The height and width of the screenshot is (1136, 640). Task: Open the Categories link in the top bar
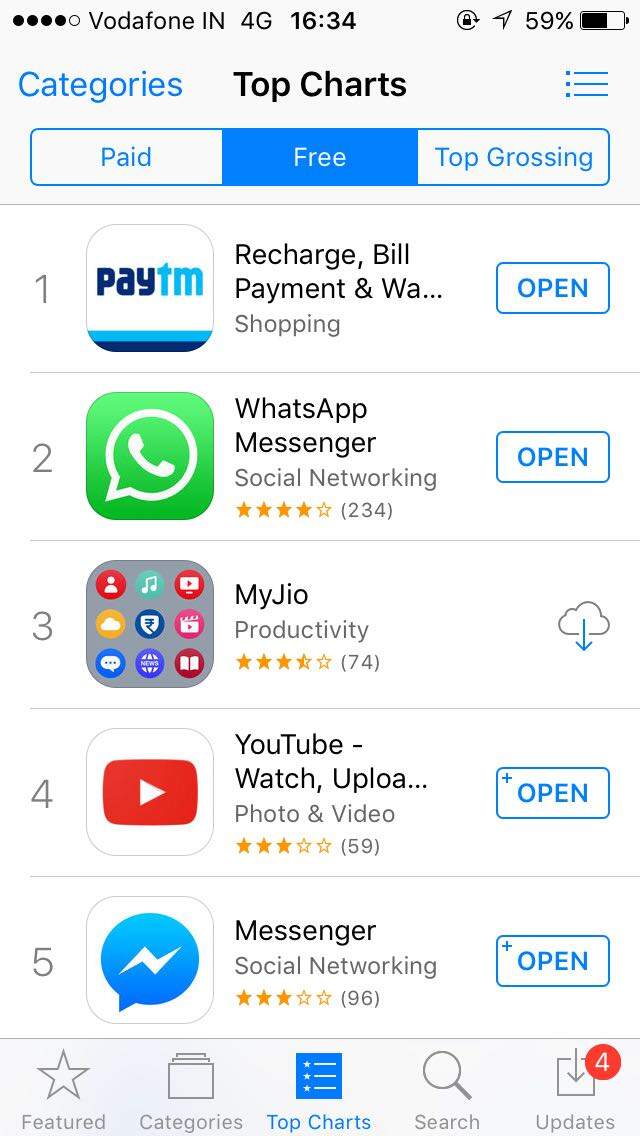pyautogui.click(x=100, y=85)
